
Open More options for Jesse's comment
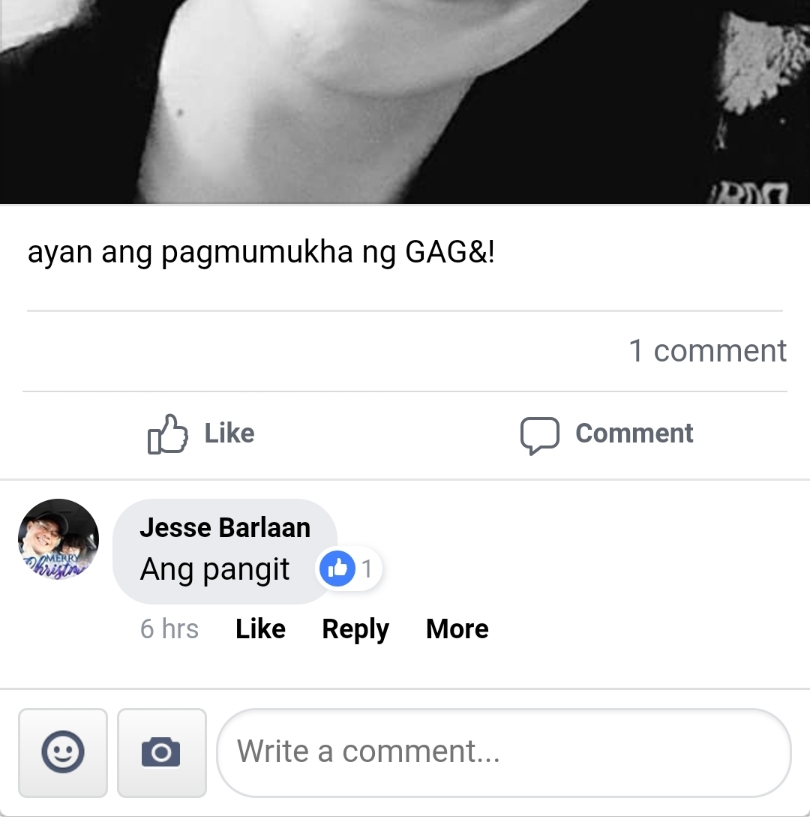pyautogui.click(x=457, y=629)
